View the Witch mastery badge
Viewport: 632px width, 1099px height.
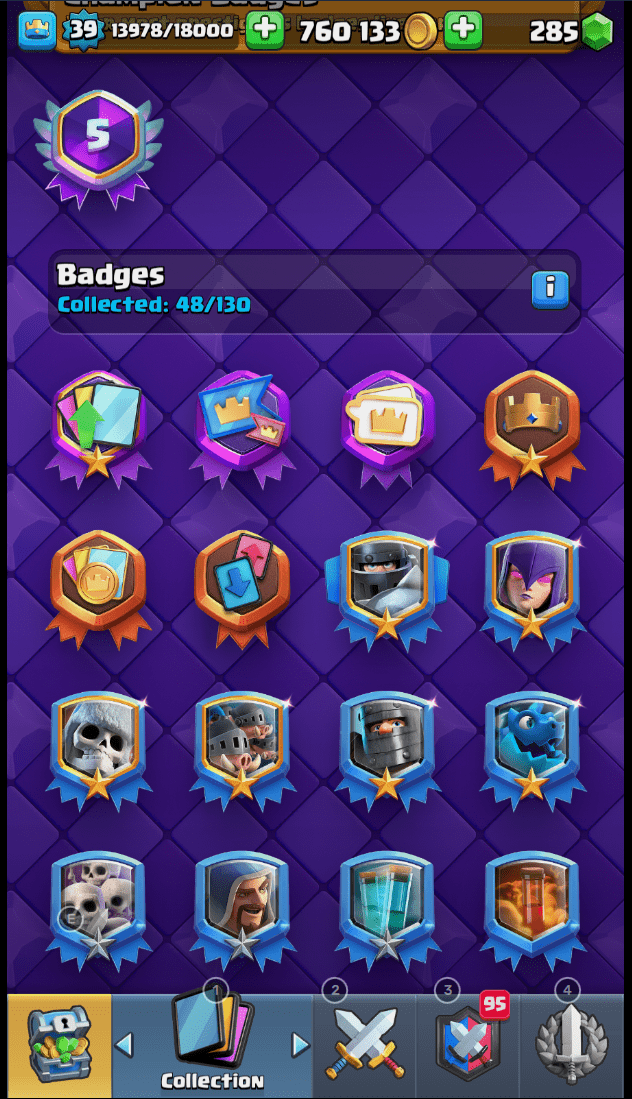pos(531,590)
